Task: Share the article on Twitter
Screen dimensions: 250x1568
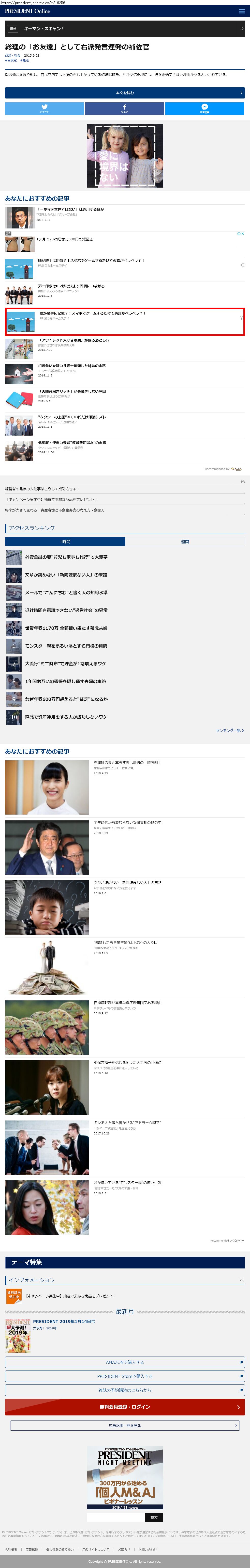Action: tap(45, 108)
